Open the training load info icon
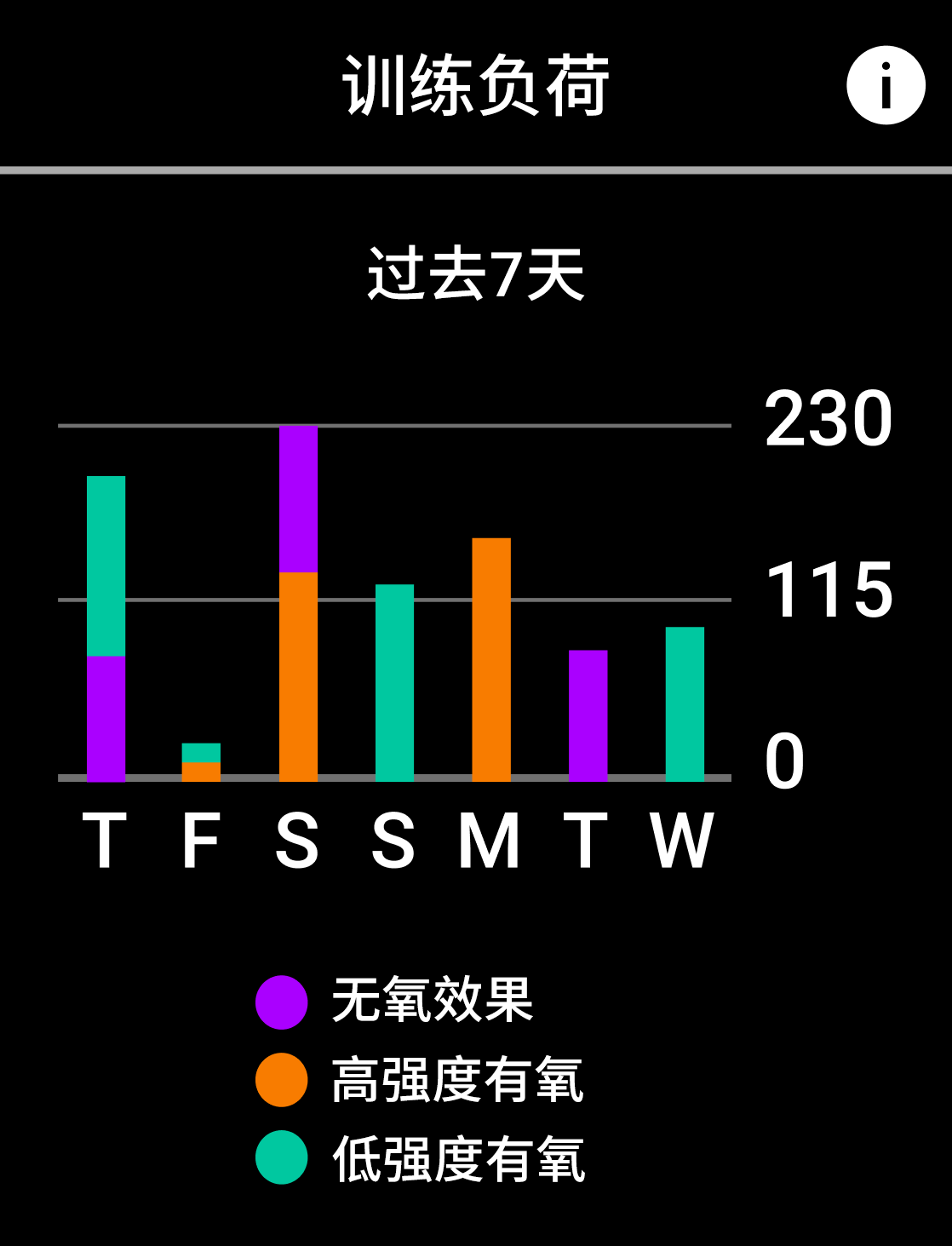 pyautogui.click(x=886, y=85)
